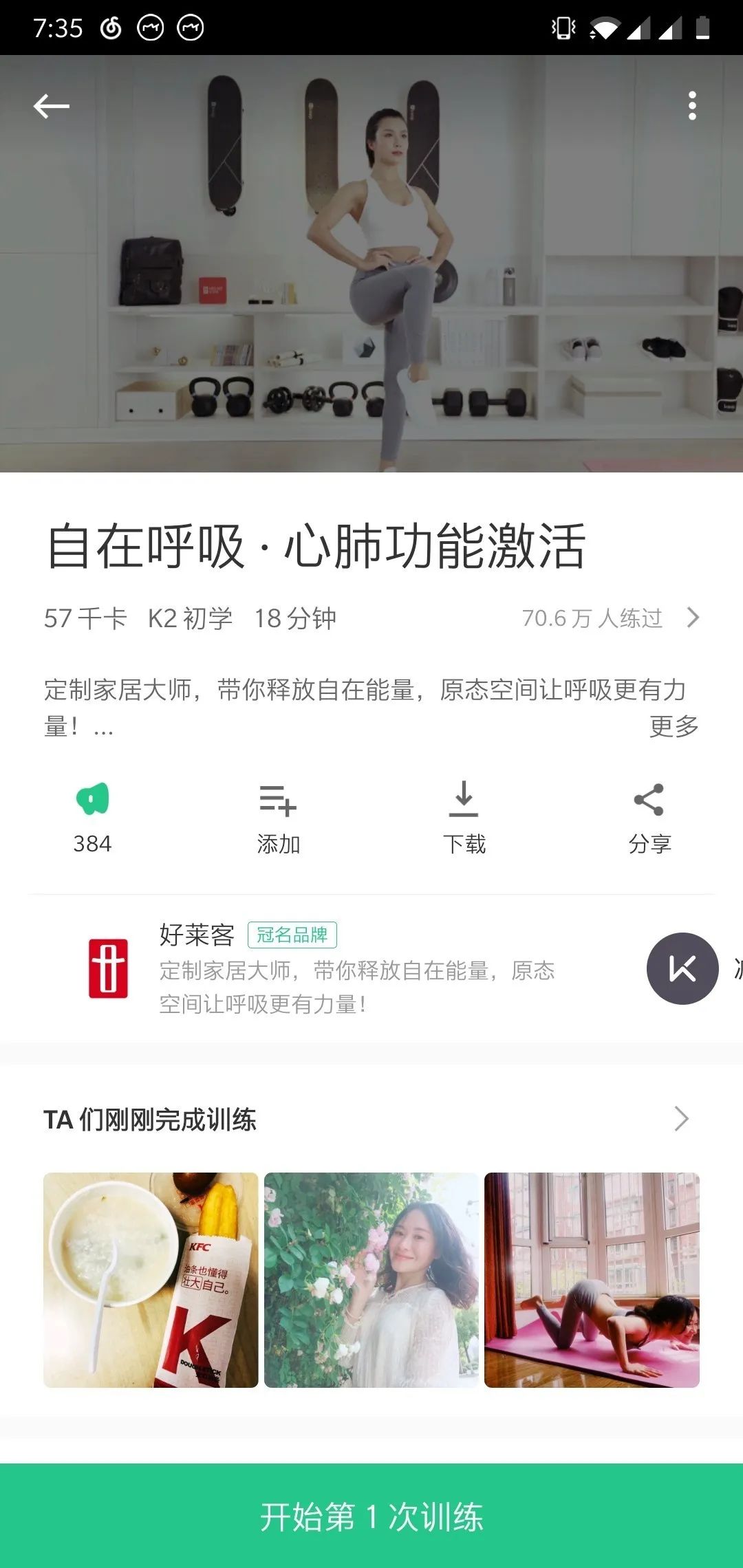The width and height of the screenshot is (743, 1568).
Task: Open the Keep K logo card
Action: tap(682, 968)
